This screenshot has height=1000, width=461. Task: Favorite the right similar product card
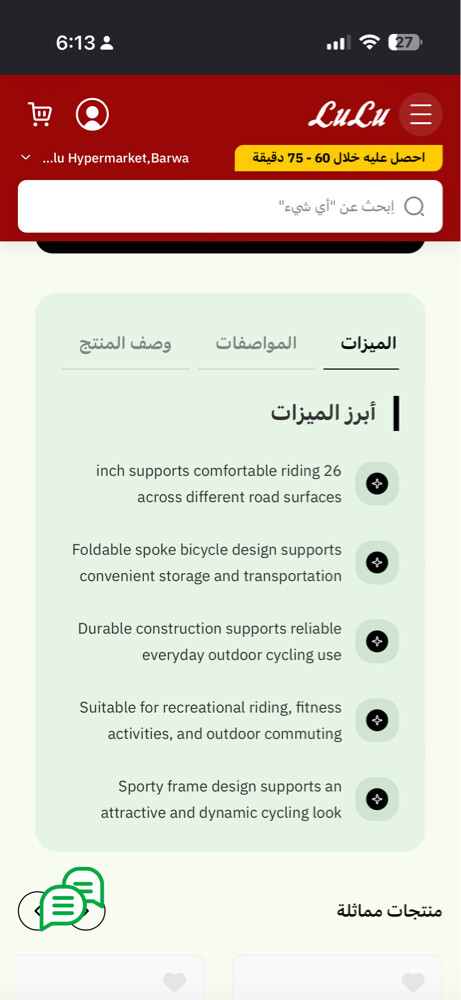(x=413, y=983)
